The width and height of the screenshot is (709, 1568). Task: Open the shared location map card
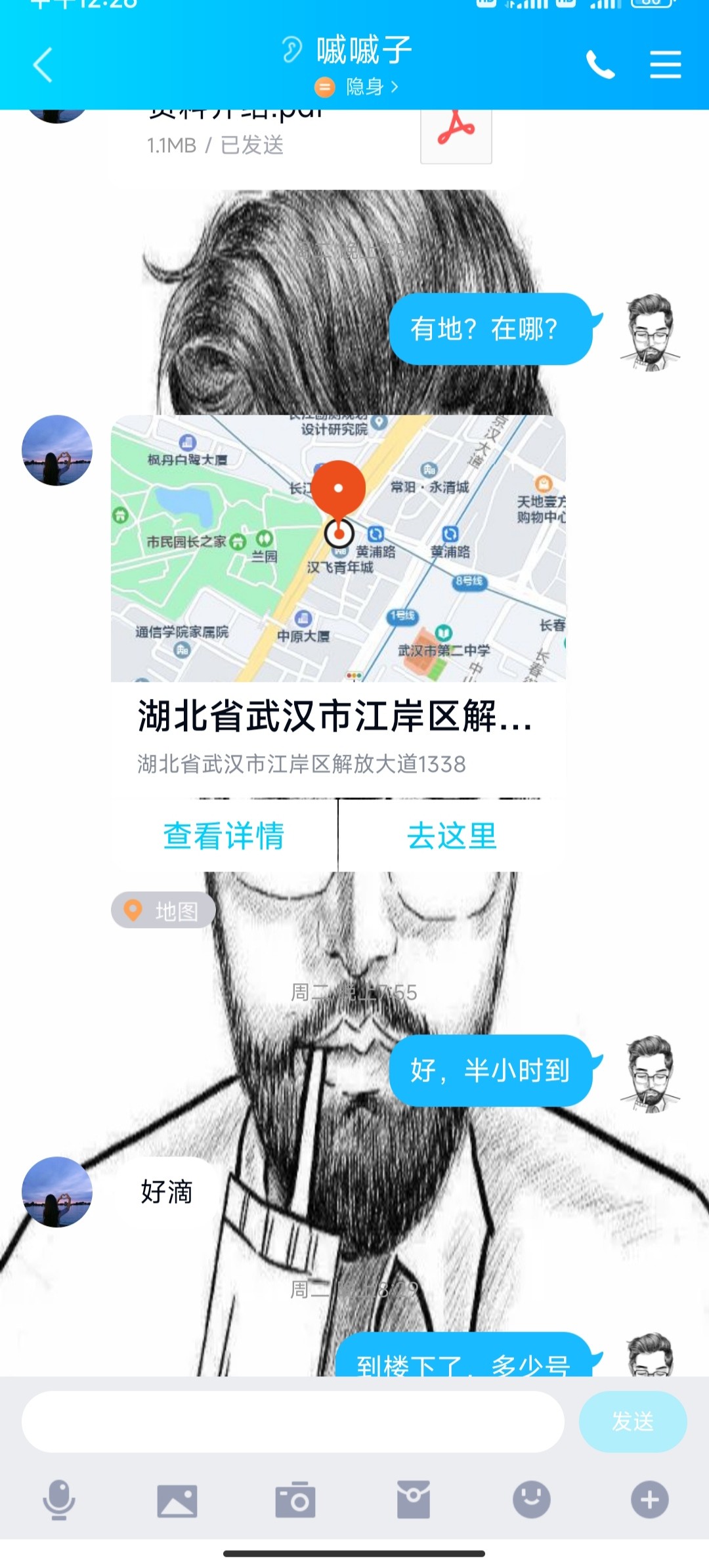pos(338,549)
